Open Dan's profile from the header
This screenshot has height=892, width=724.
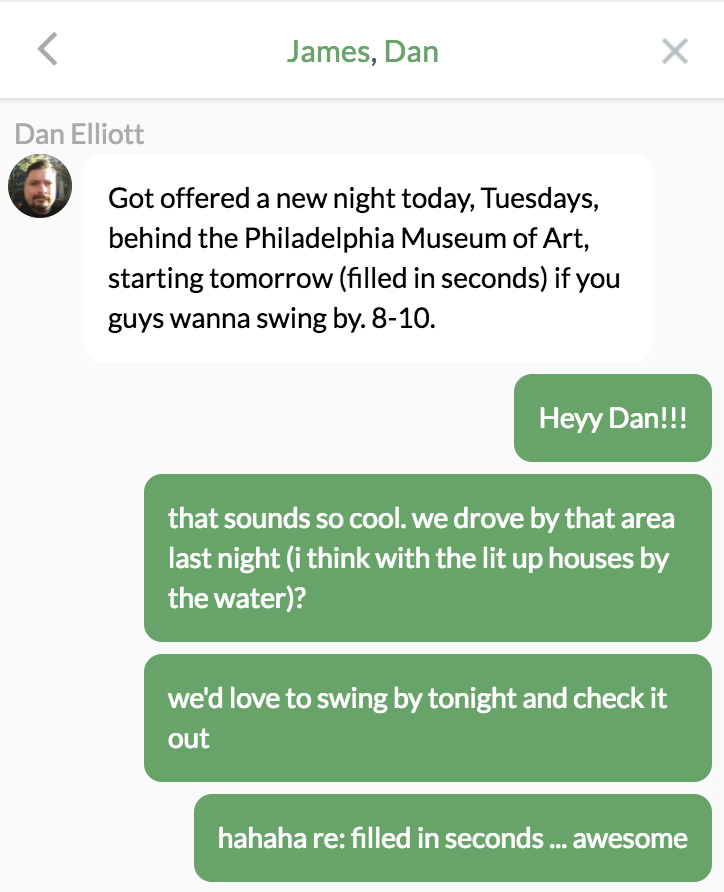coord(411,51)
